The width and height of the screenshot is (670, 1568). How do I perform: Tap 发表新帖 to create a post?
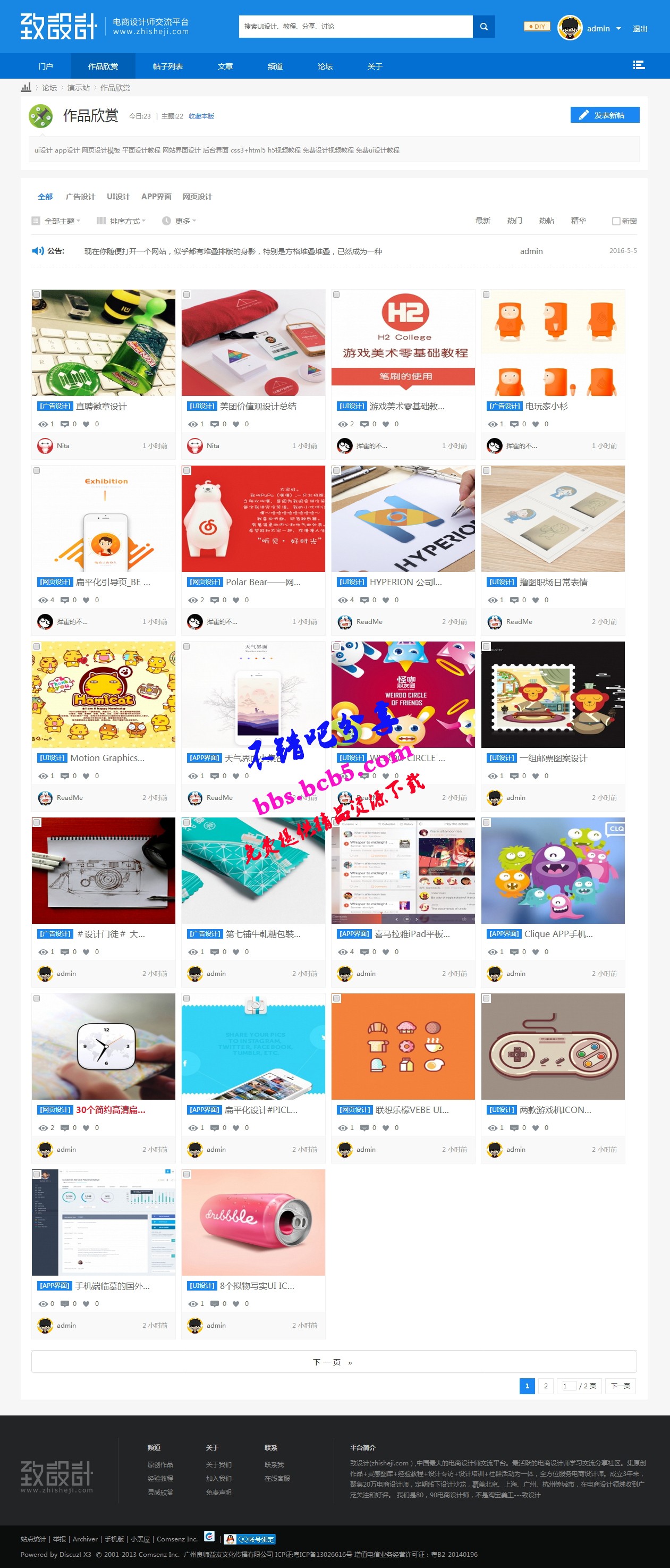pyautogui.click(x=604, y=115)
